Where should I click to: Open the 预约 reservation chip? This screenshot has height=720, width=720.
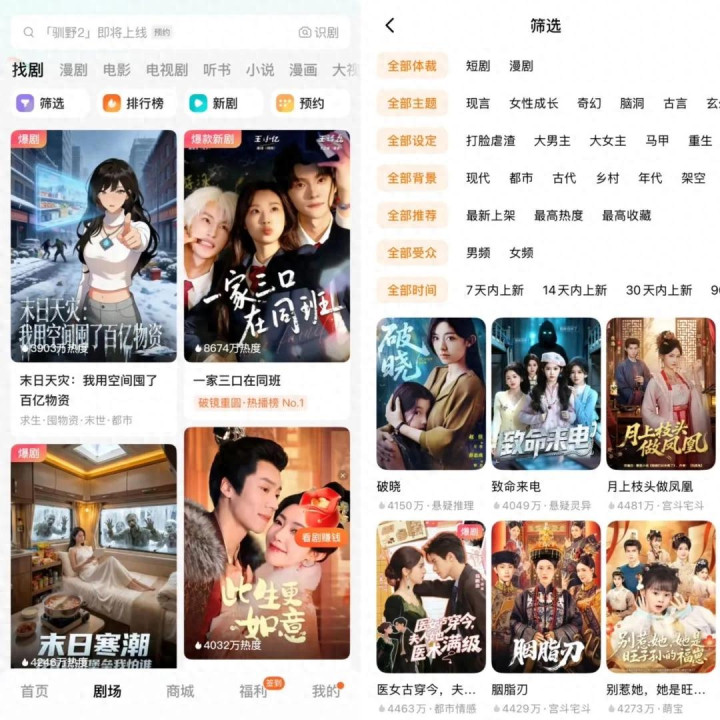(300, 103)
